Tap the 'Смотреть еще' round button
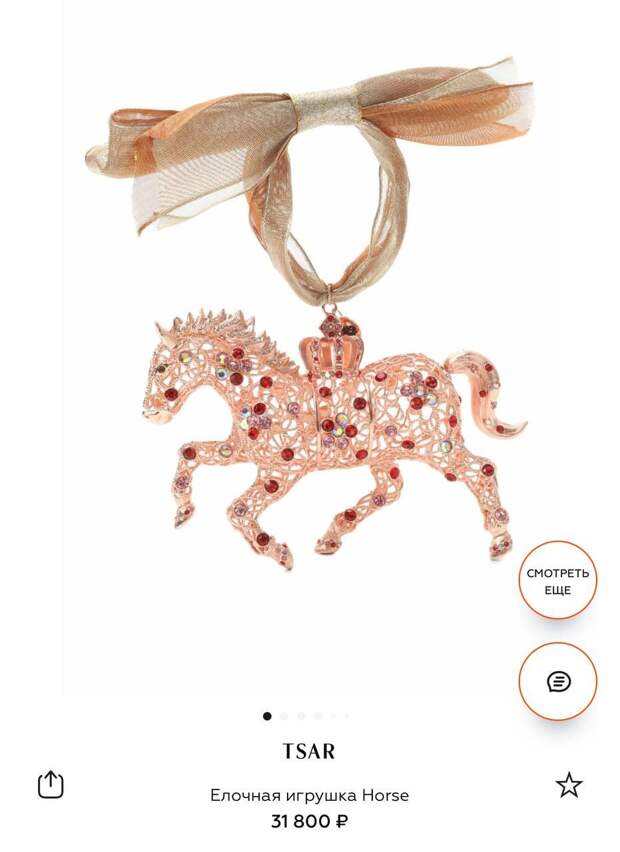This screenshot has width=620, height=852. (x=558, y=581)
